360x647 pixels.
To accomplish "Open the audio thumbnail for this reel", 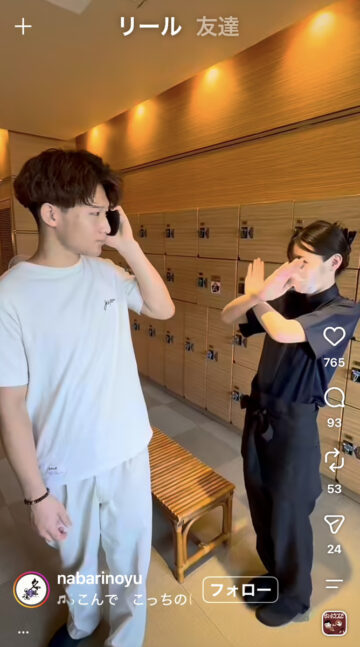I will pyautogui.click(x=334, y=623).
